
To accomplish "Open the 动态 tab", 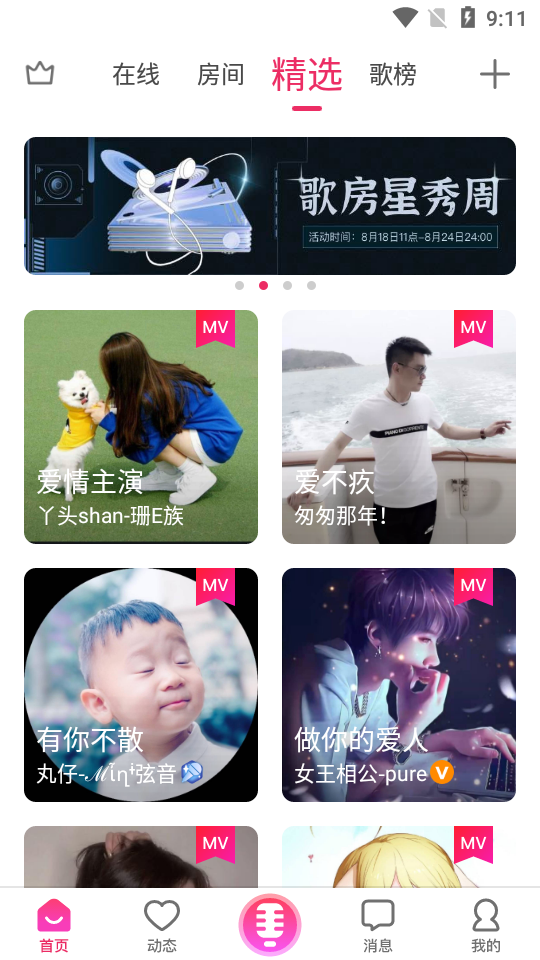I will [162, 926].
